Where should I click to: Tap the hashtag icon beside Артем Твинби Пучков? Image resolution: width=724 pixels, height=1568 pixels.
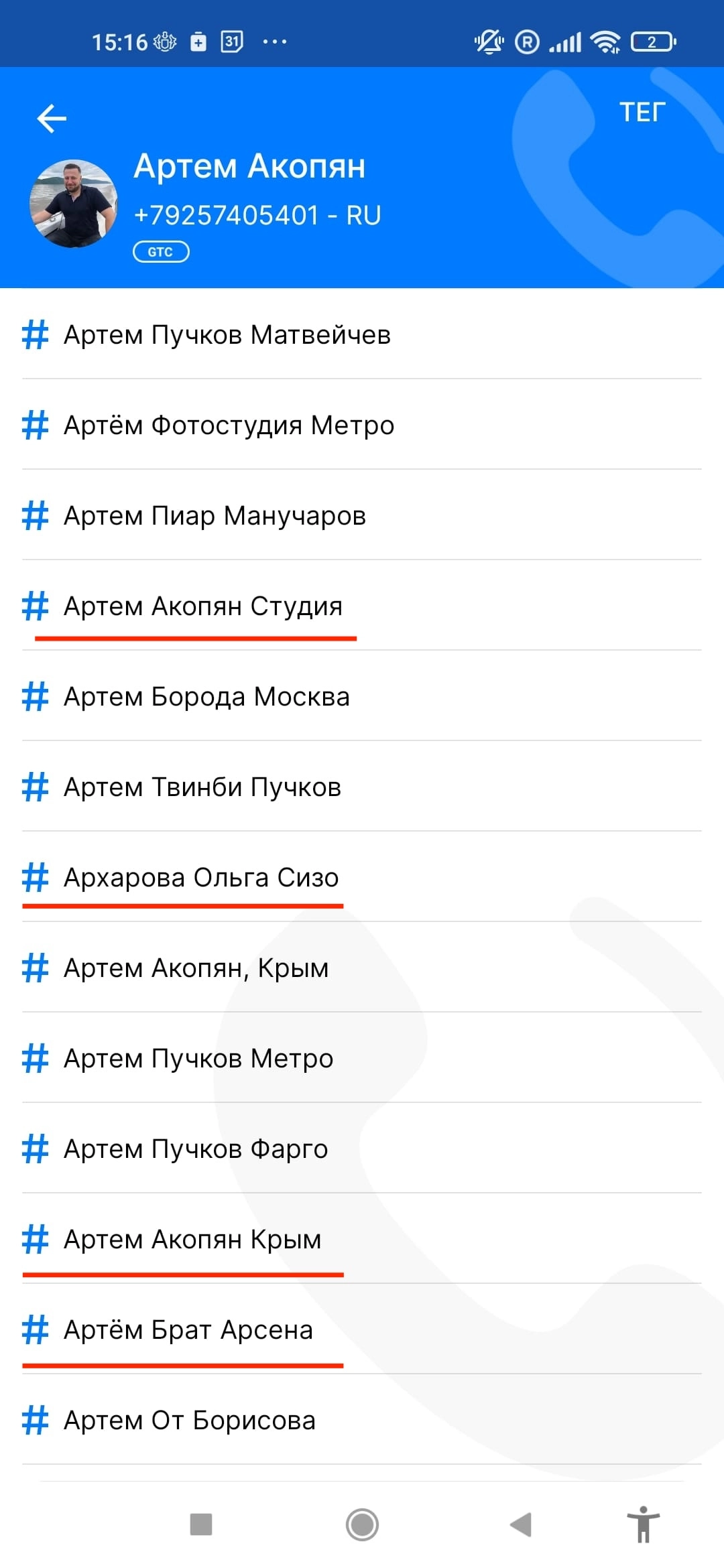coord(35,787)
